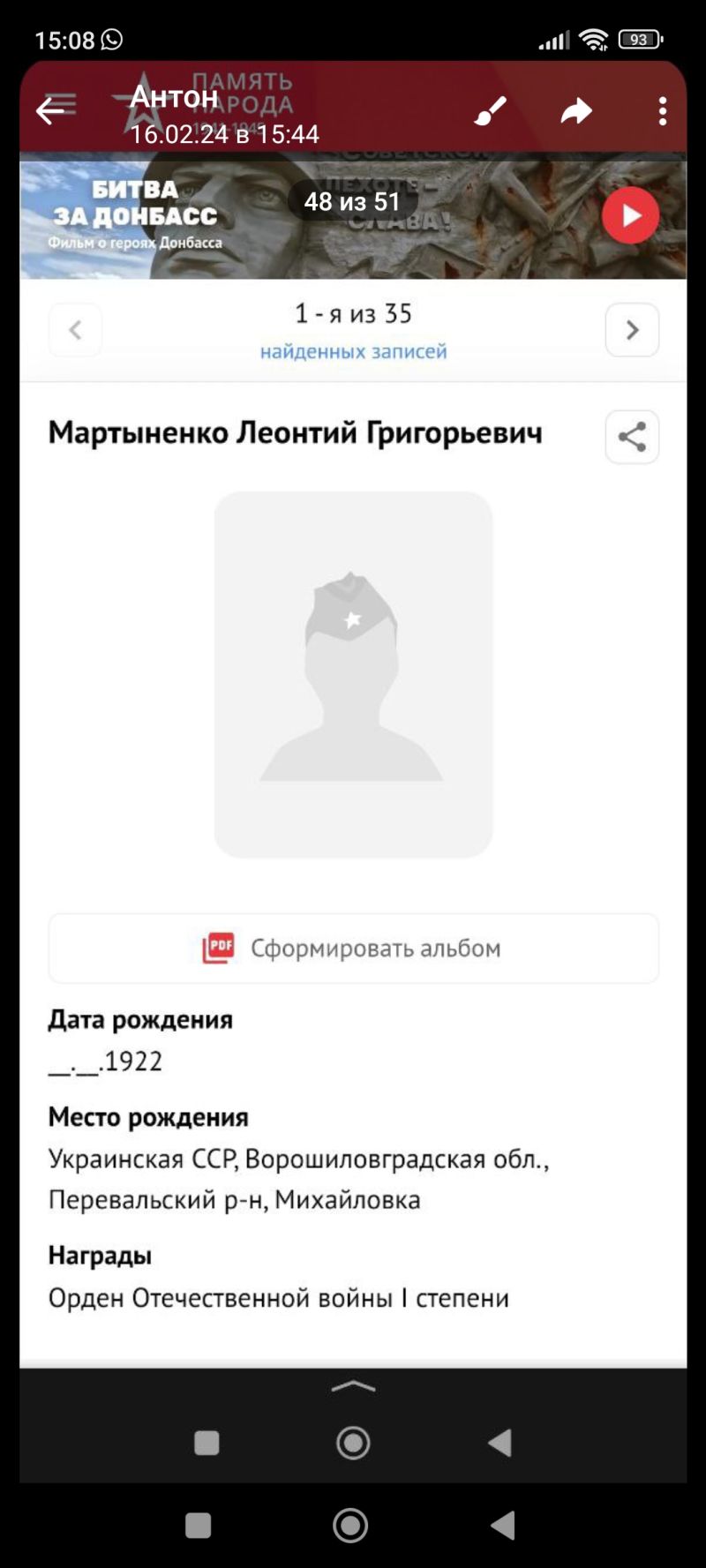Open the brush tool to edit the image

pos(491,111)
